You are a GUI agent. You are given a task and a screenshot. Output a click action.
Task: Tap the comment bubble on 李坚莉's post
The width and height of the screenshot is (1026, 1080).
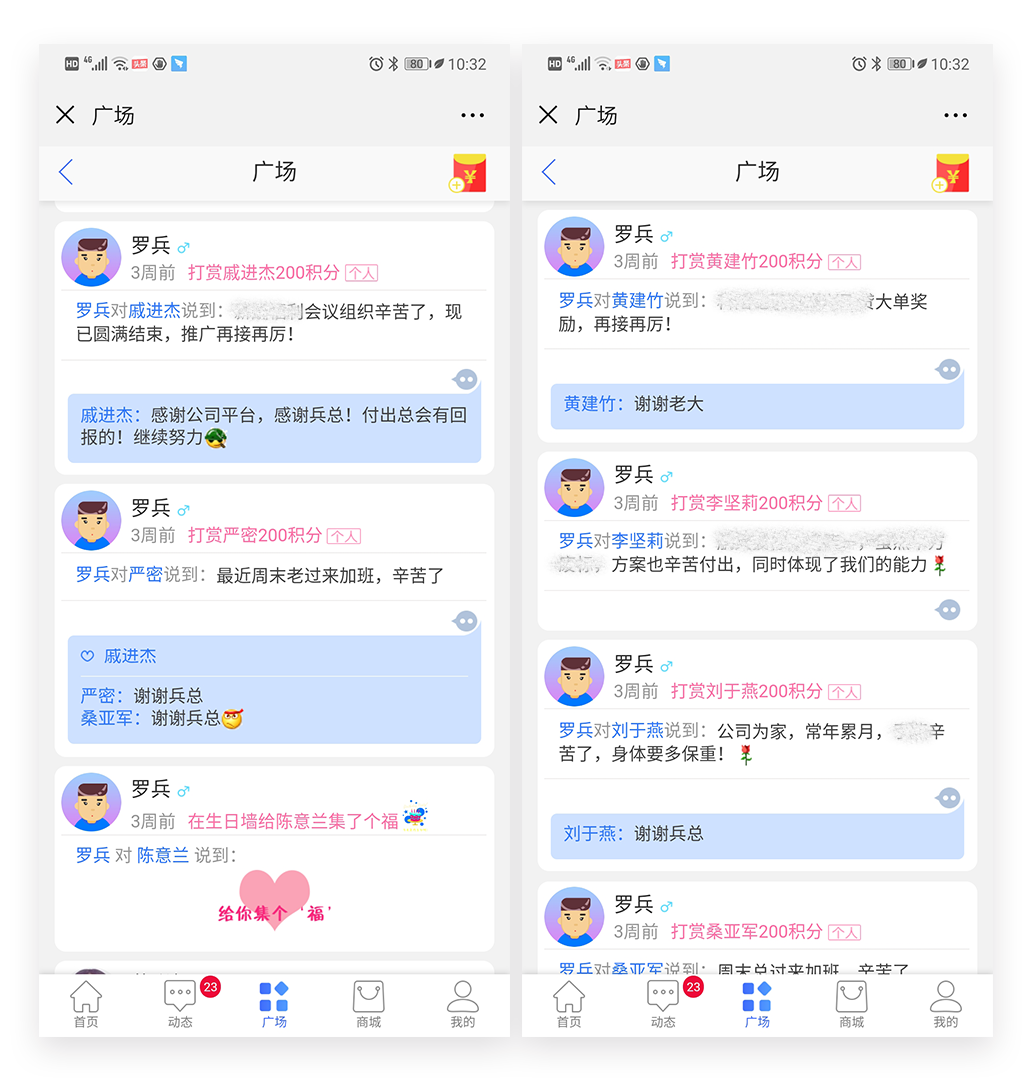[947, 610]
